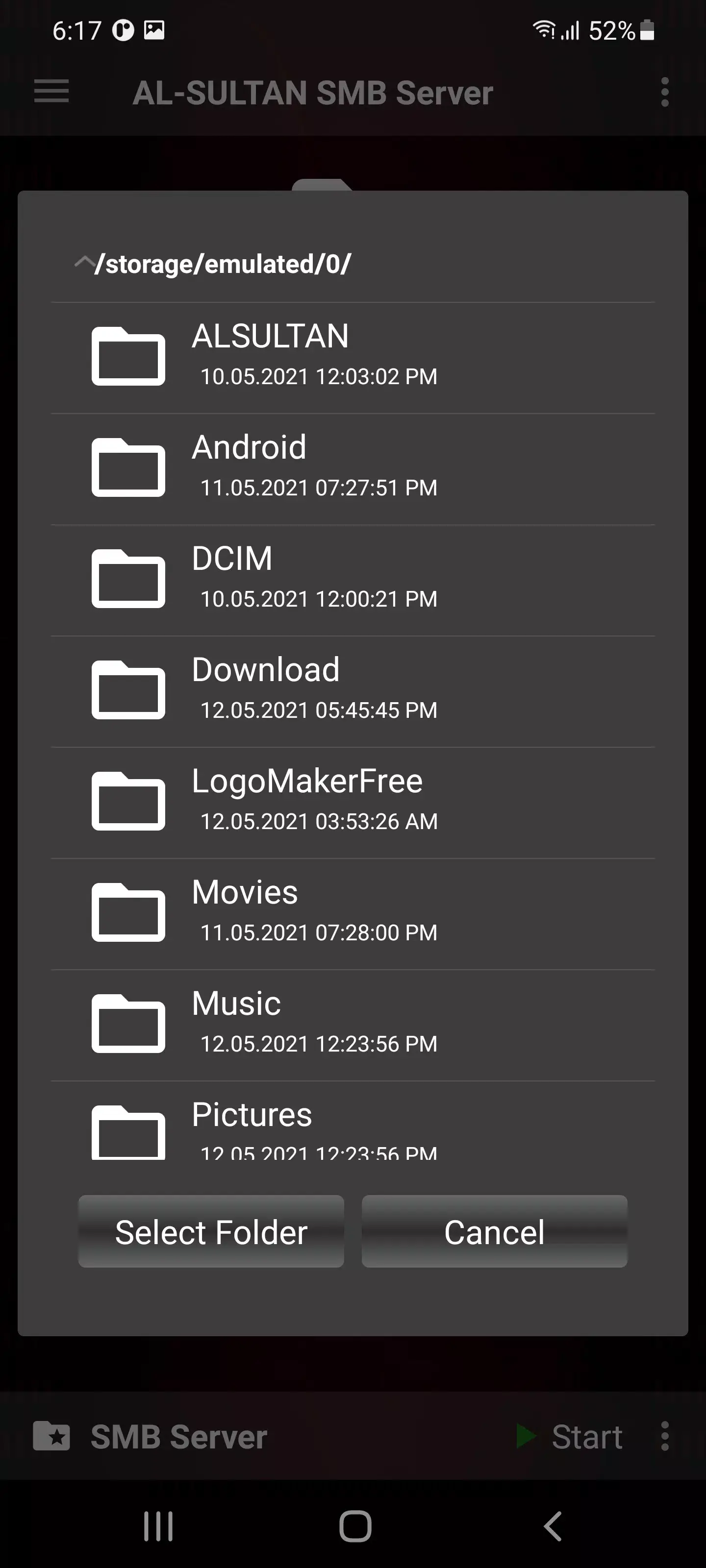Click the Download folder icon
Screen dimensions: 706x1568
128,688
